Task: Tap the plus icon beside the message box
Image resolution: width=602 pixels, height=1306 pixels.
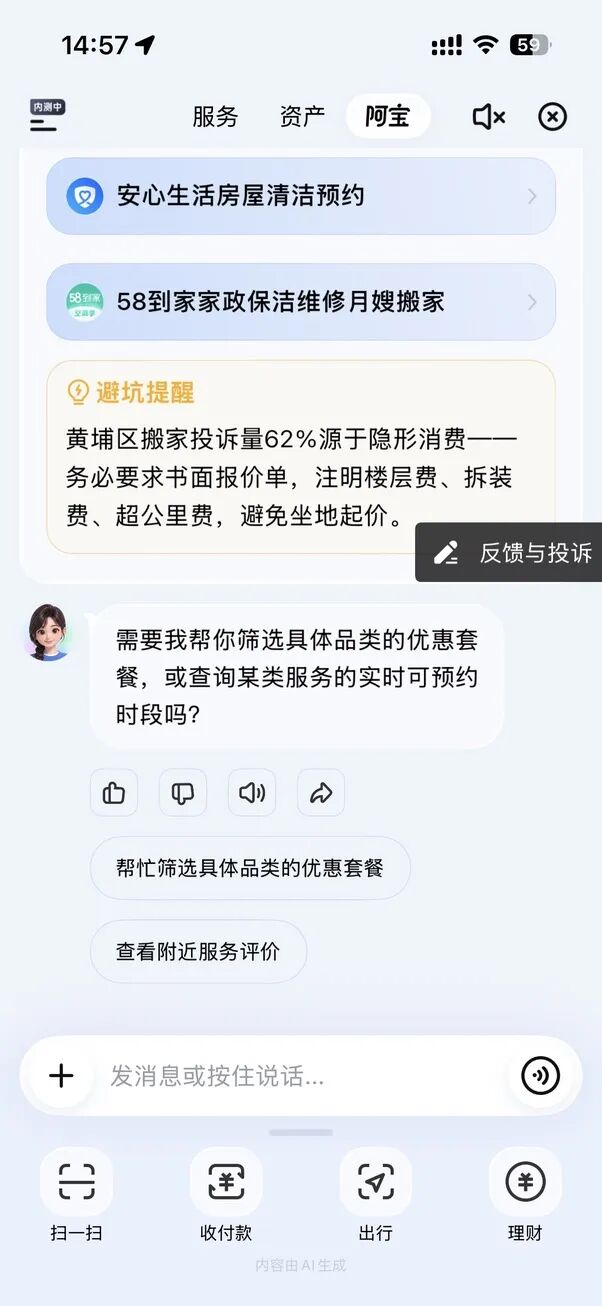Action: (62, 1076)
